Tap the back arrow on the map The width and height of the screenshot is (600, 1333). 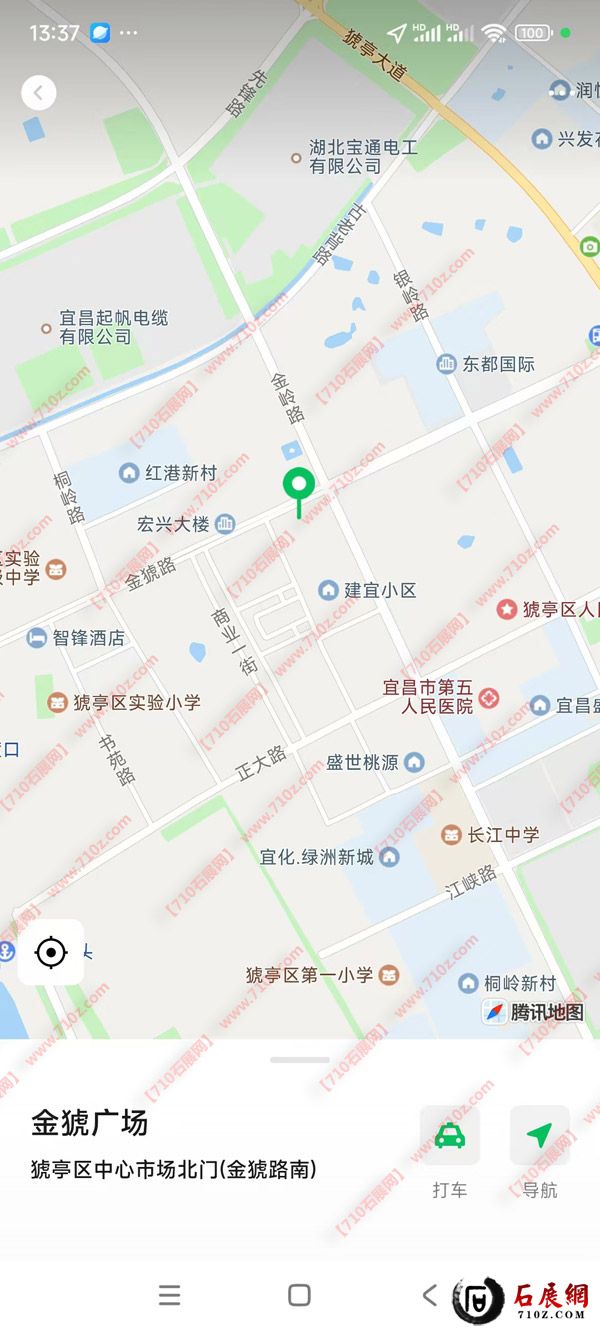point(38,93)
